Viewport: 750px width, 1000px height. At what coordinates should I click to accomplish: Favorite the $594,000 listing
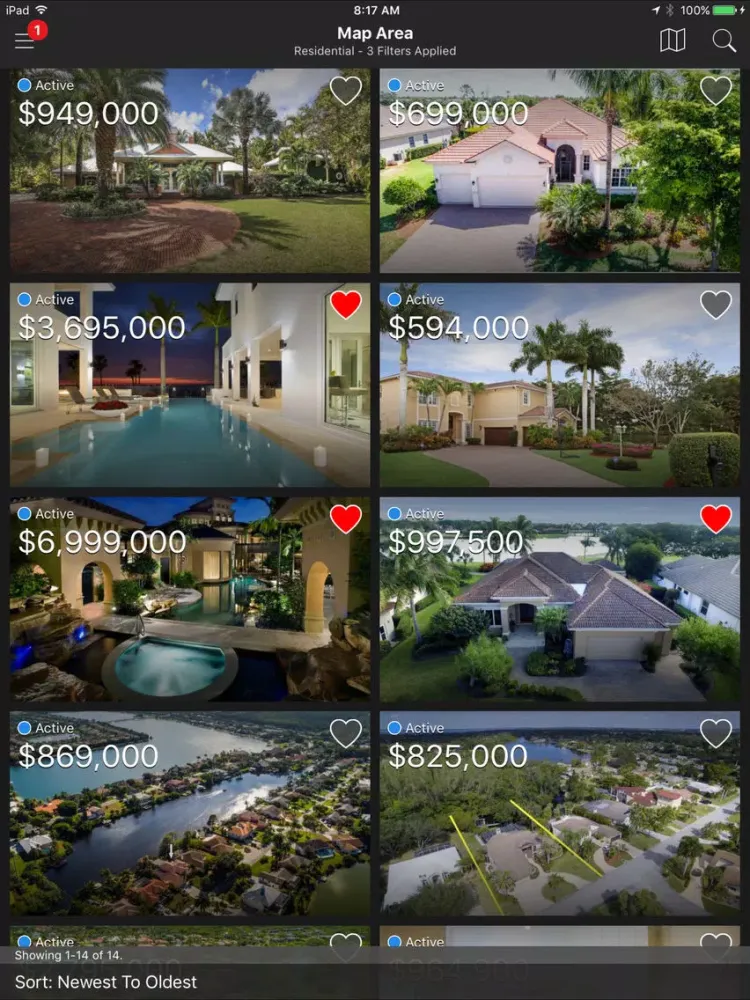pos(715,305)
